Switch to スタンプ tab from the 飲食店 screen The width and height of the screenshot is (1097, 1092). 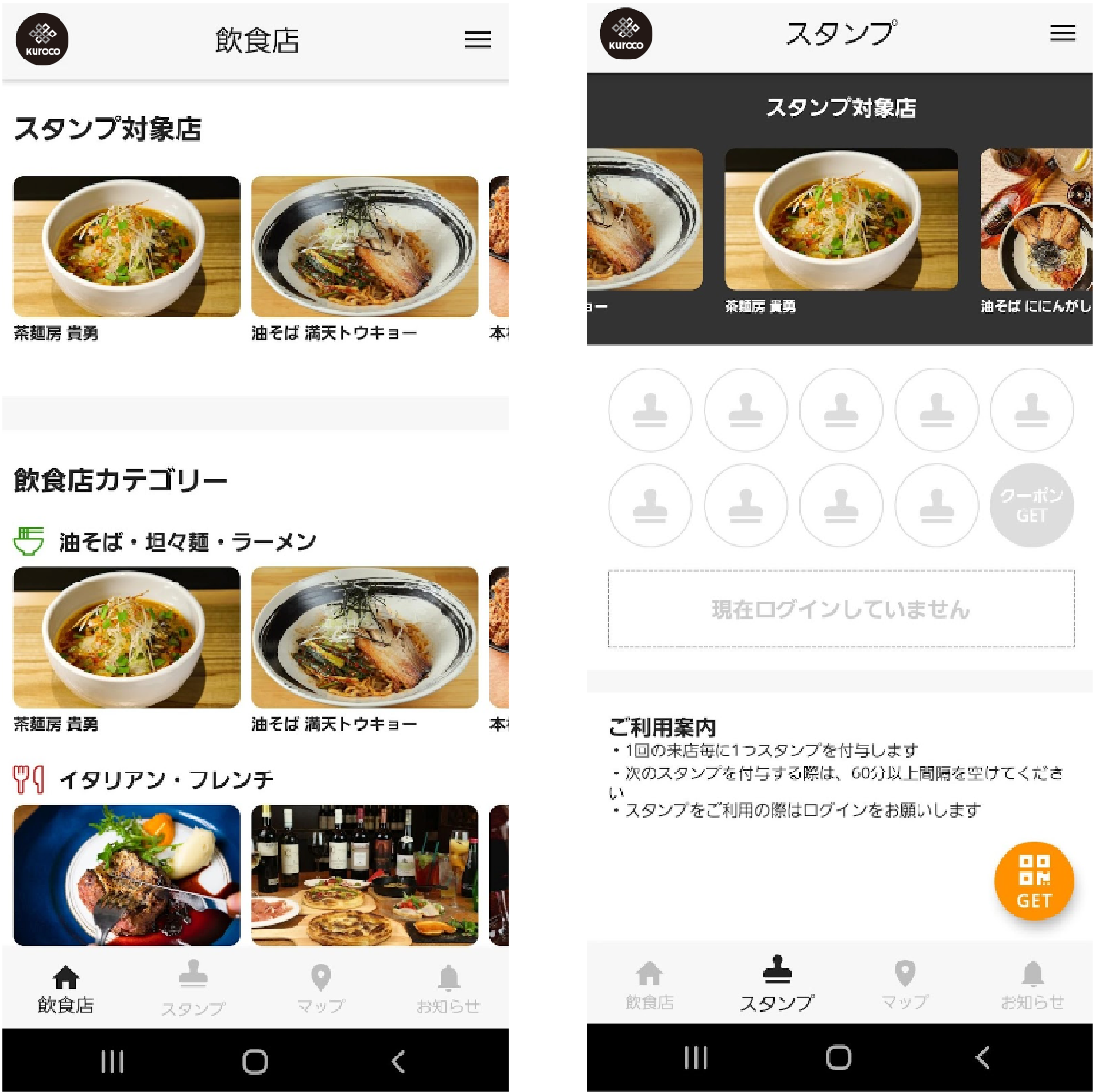coord(193,988)
